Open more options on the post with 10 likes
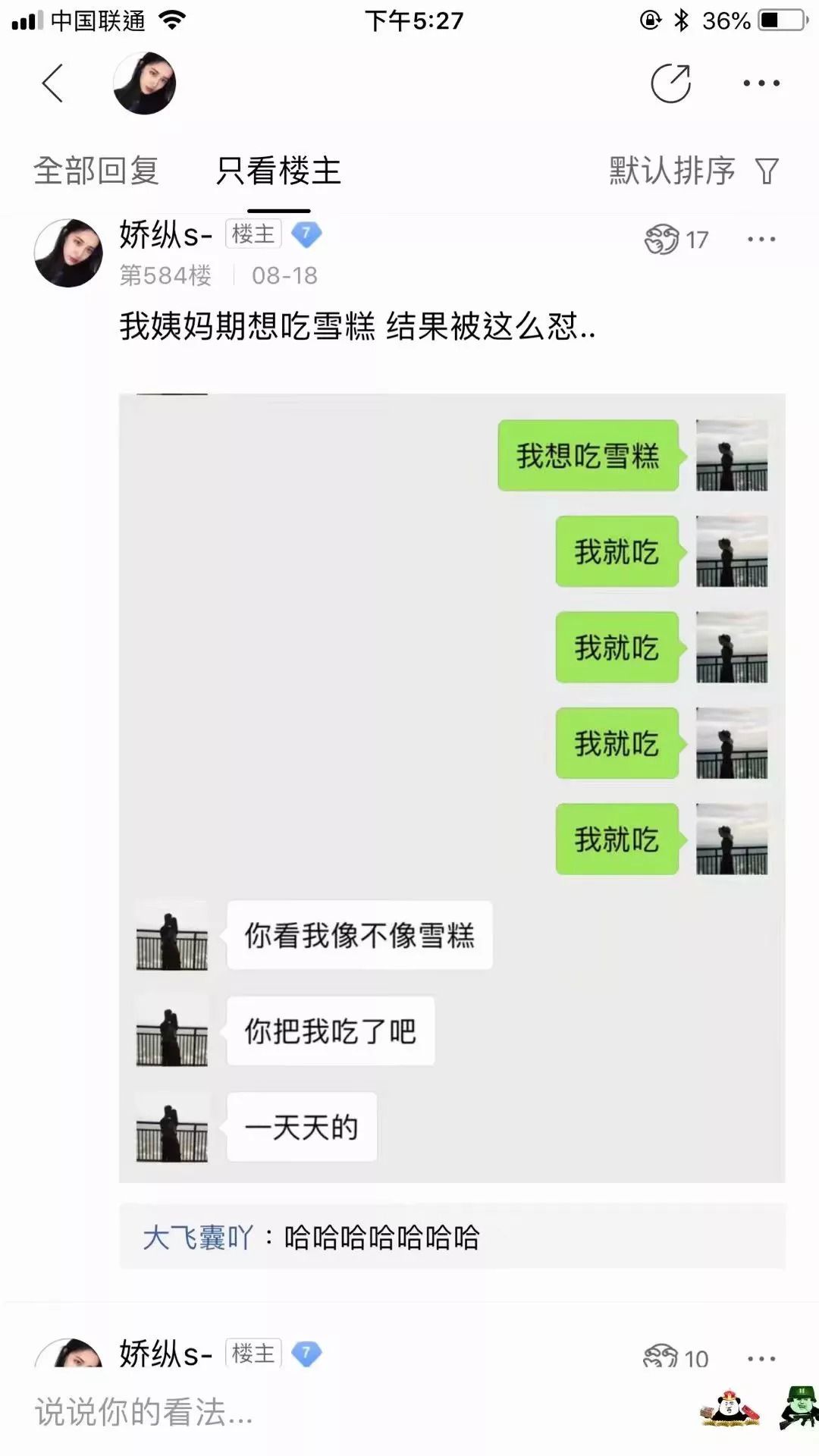Image resolution: width=819 pixels, height=1456 pixels. pos(761,1358)
